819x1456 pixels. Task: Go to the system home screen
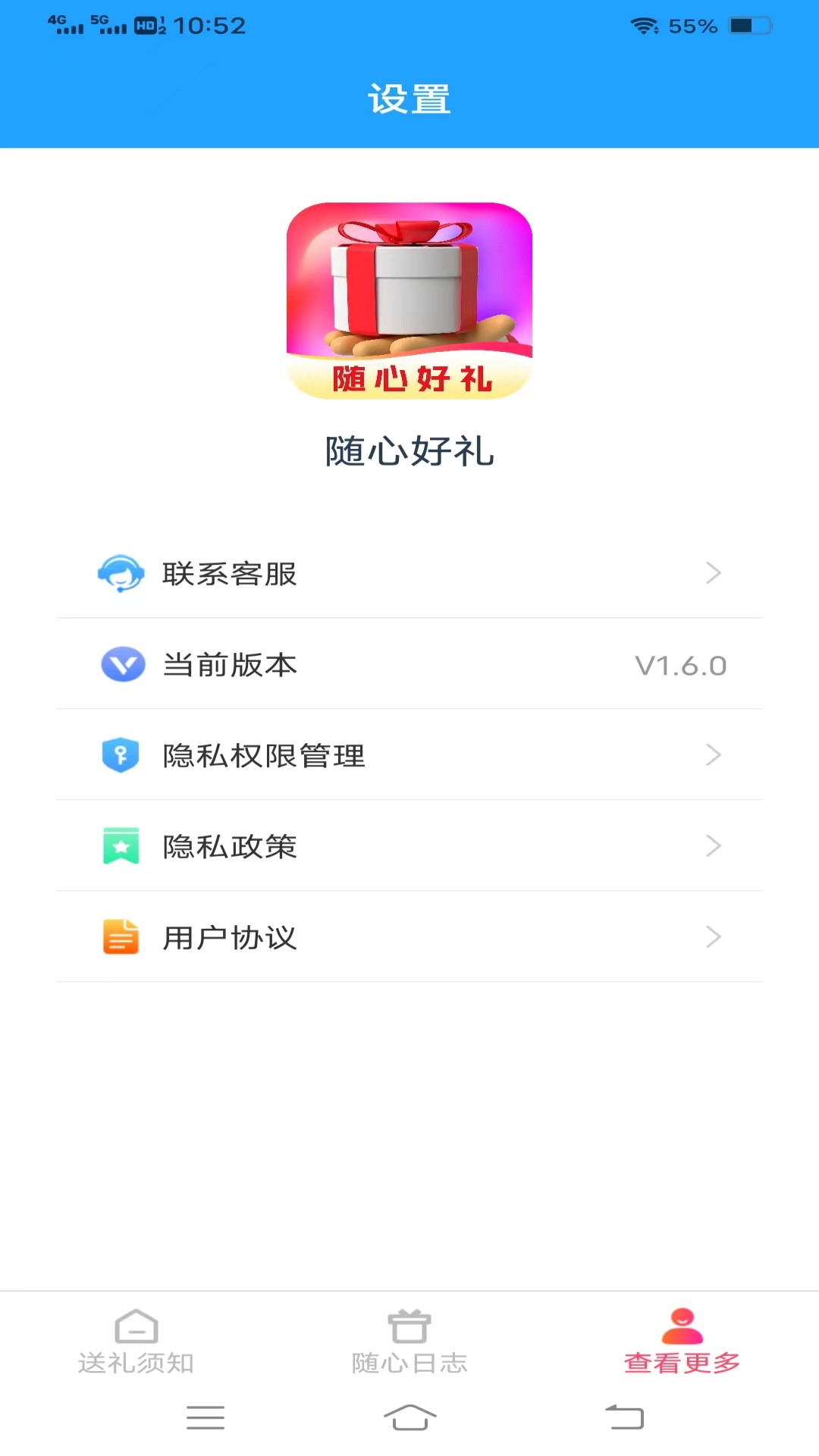point(409,1417)
